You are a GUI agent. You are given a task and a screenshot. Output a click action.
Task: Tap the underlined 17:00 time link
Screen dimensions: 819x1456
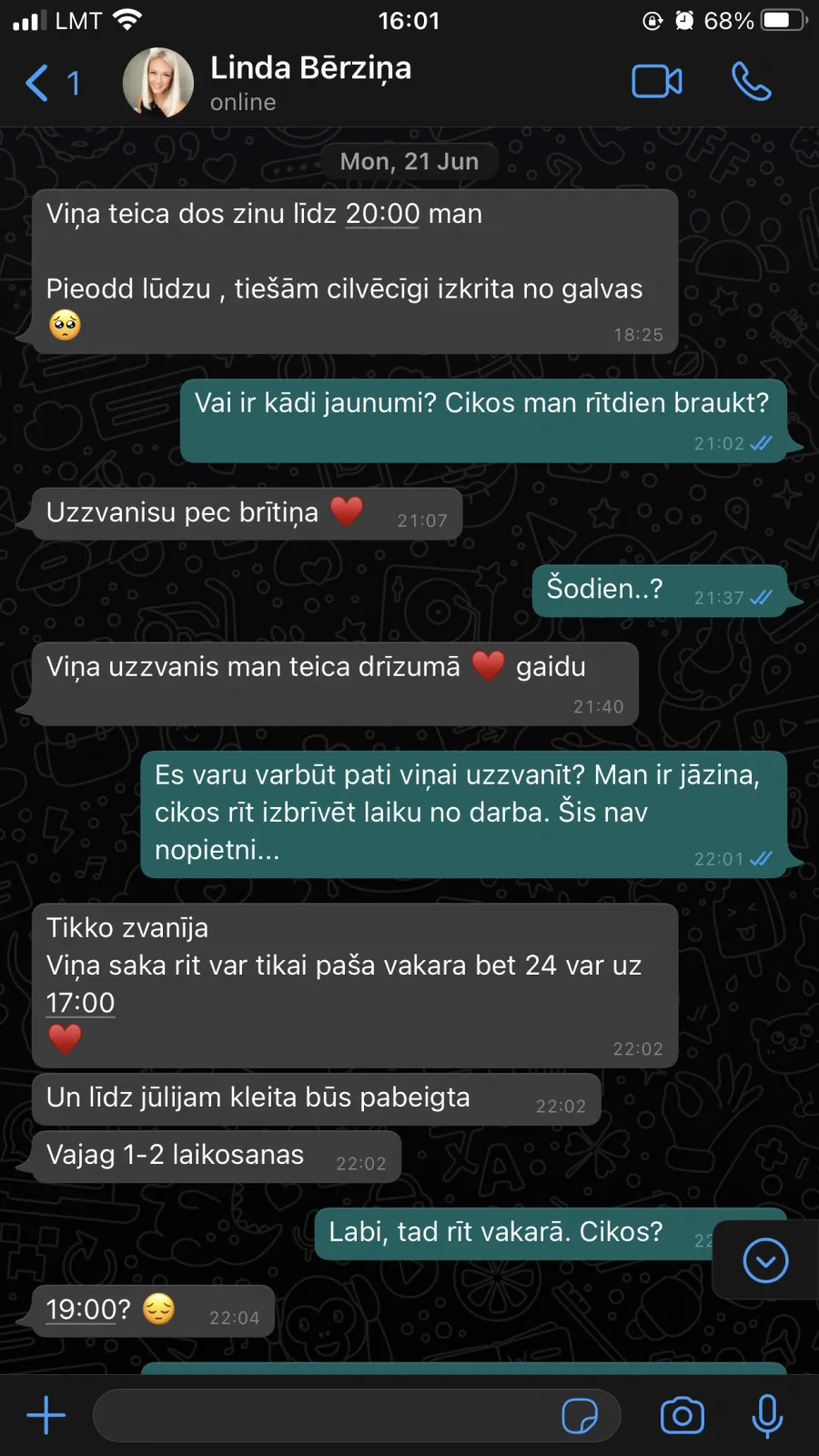[x=81, y=1003]
